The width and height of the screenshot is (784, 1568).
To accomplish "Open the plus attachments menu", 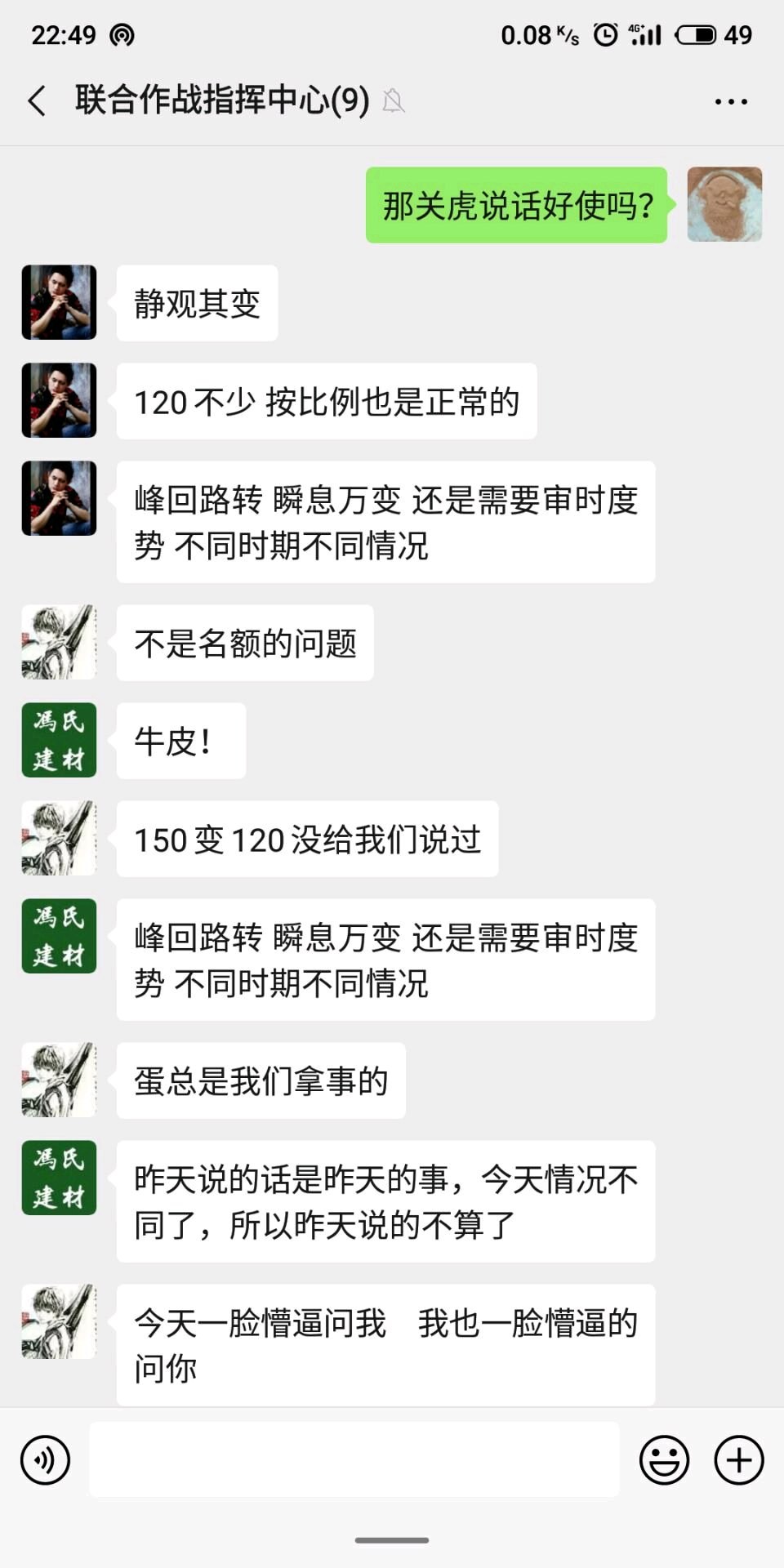I will click(x=739, y=1459).
